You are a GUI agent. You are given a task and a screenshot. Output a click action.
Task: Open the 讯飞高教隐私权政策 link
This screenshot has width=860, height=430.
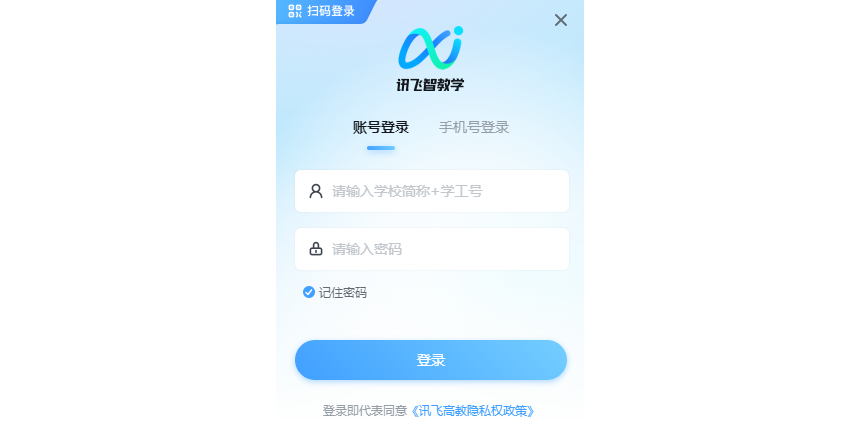pos(473,410)
